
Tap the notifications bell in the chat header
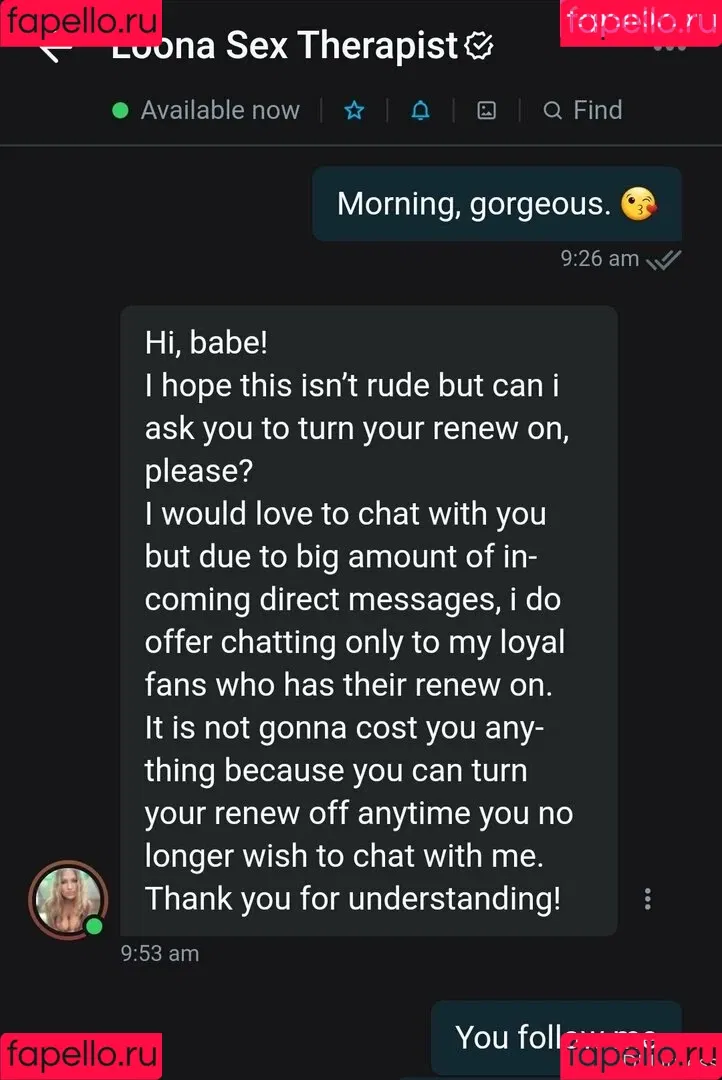[x=420, y=111]
